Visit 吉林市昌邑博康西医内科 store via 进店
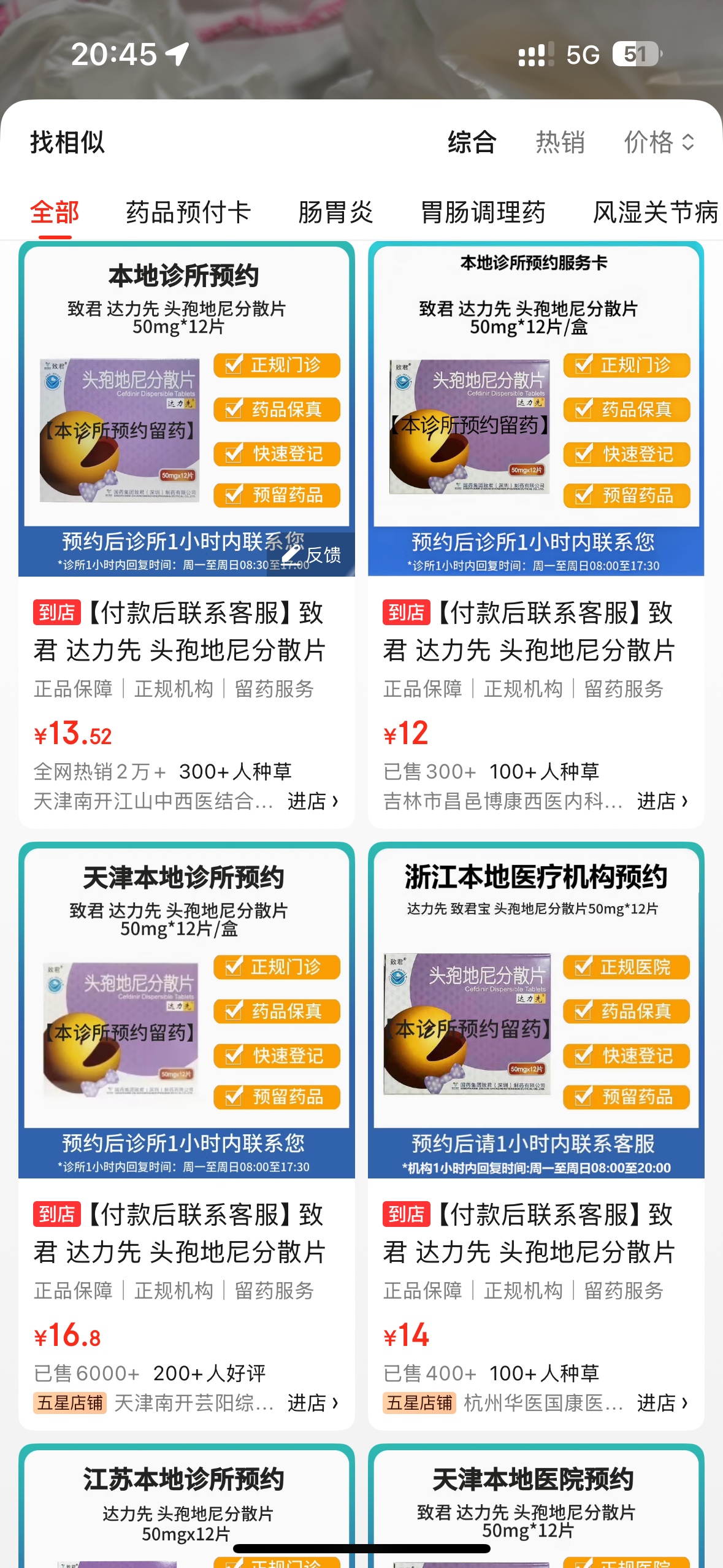 [x=662, y=801]
